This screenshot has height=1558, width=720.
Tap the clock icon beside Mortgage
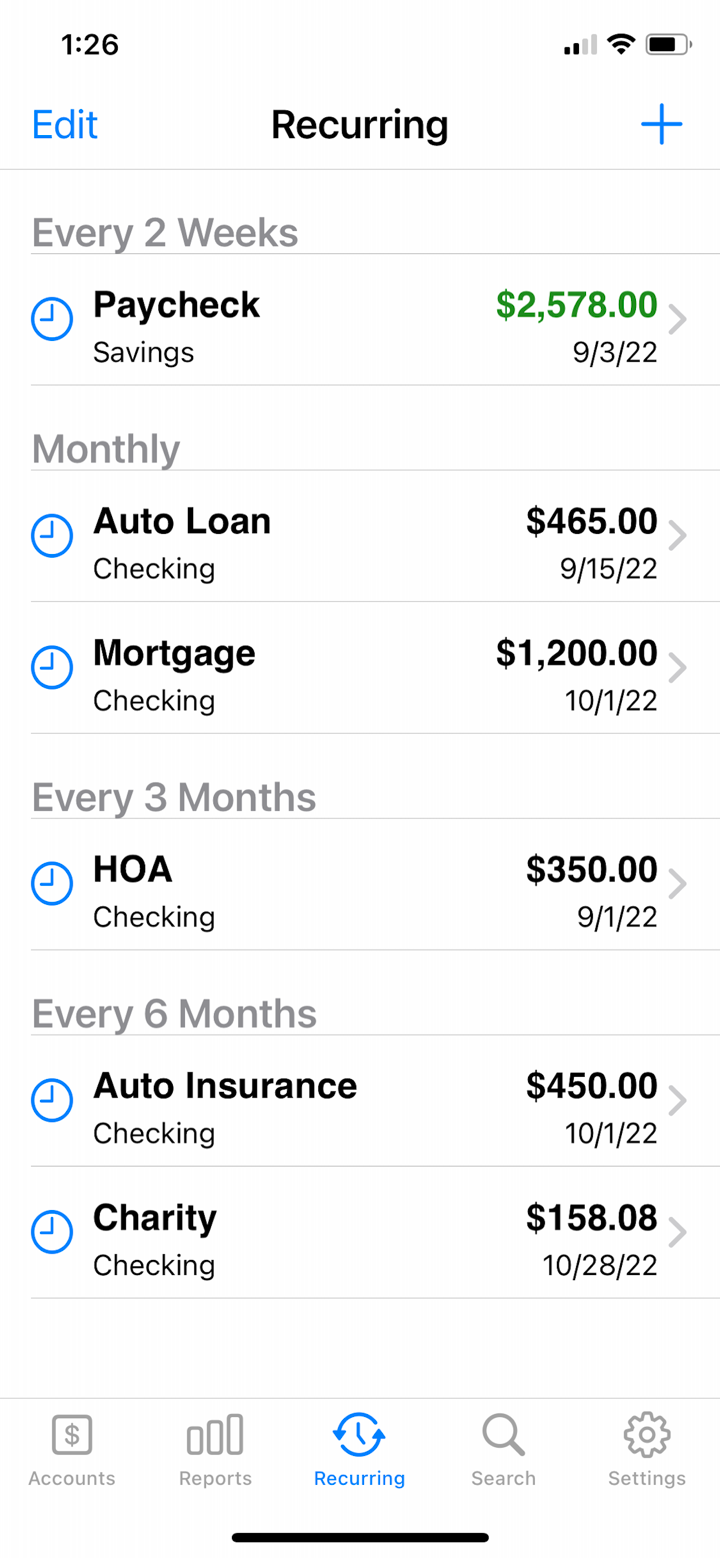pos(52,667)
